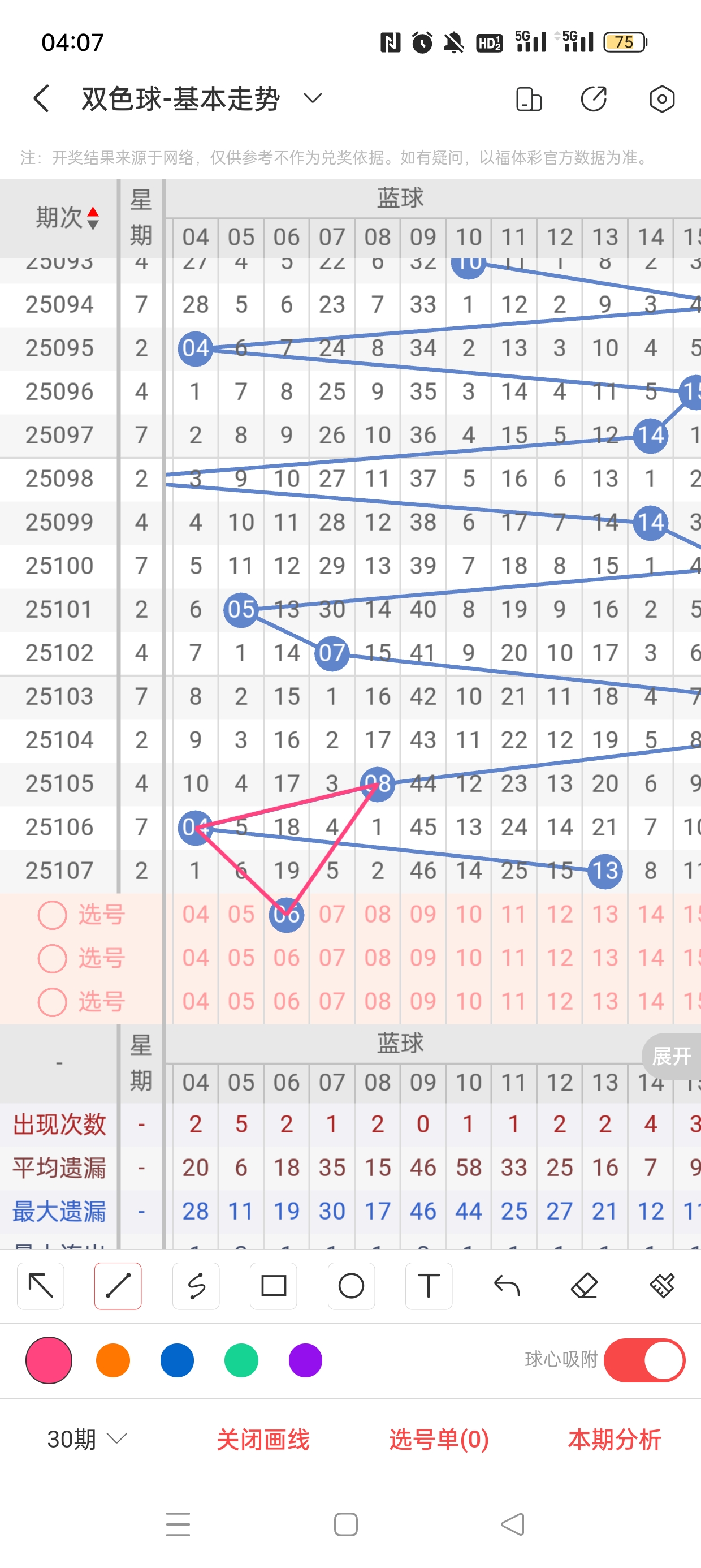Select the rectangle shape tool
Screen dimensions: 701x1568
tap(273, 1286)
